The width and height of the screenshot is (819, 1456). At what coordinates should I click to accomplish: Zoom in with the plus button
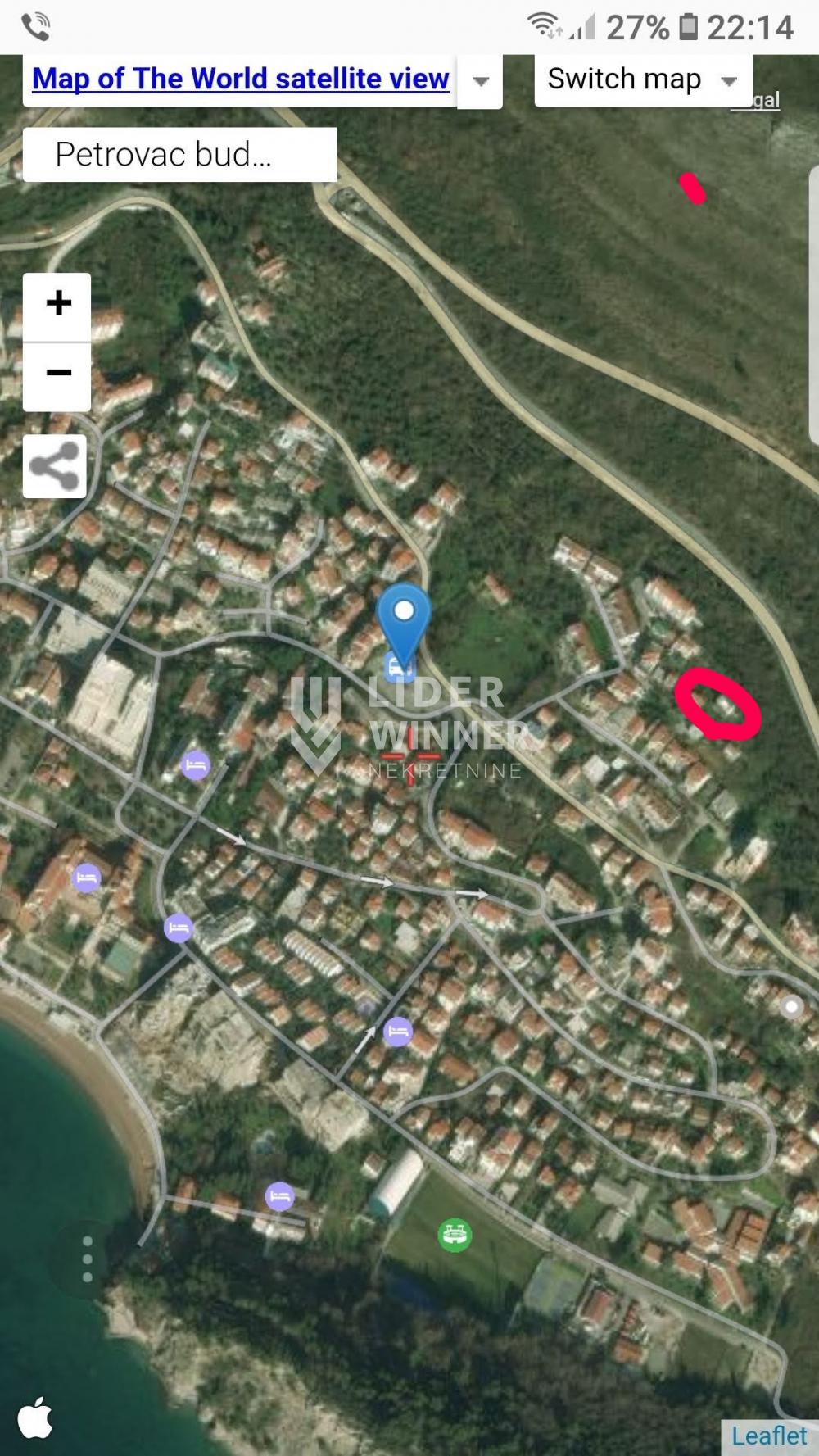pos(57,304)
